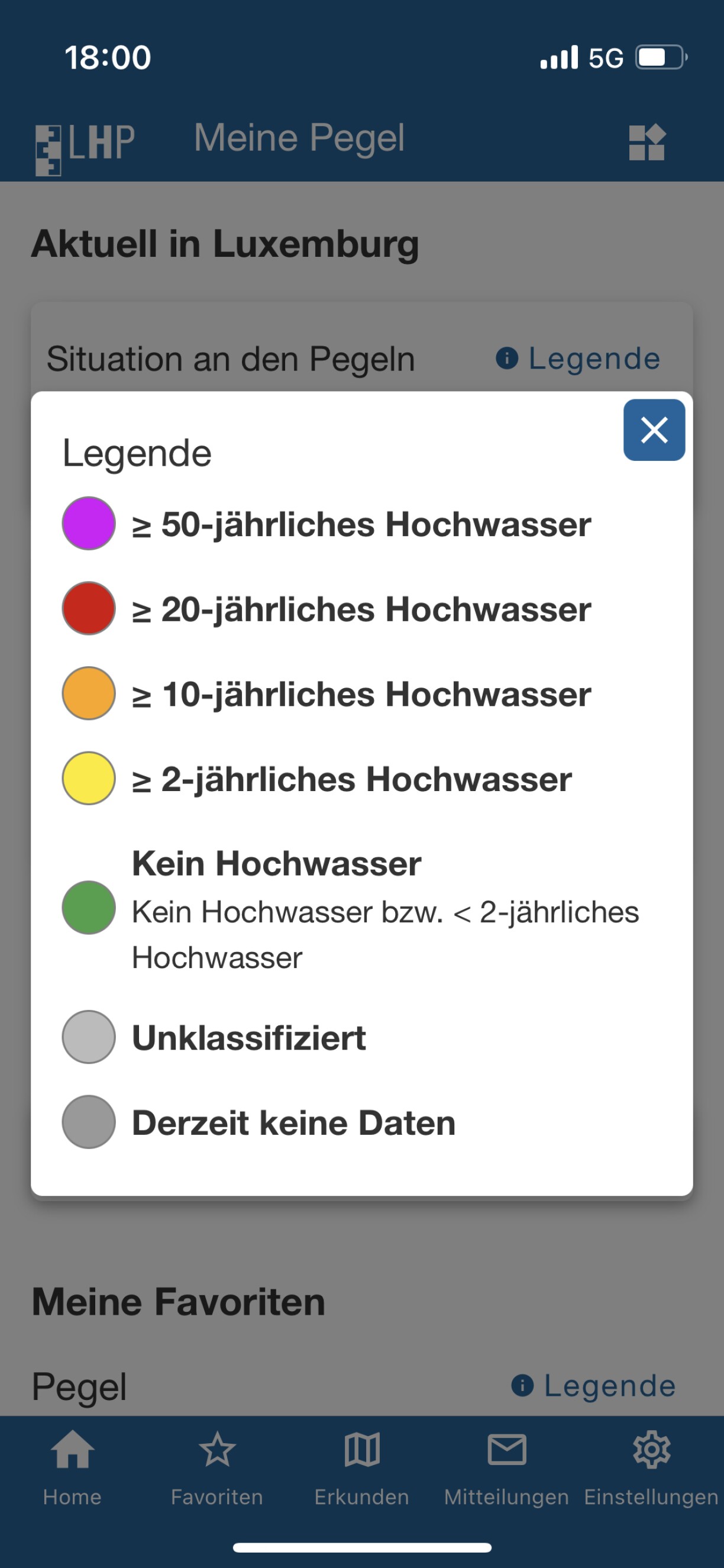The width and height of the screenshot is (724, 1568).
Task: Open the Mitteilungen tab
Action: [x=506, y=1467]
